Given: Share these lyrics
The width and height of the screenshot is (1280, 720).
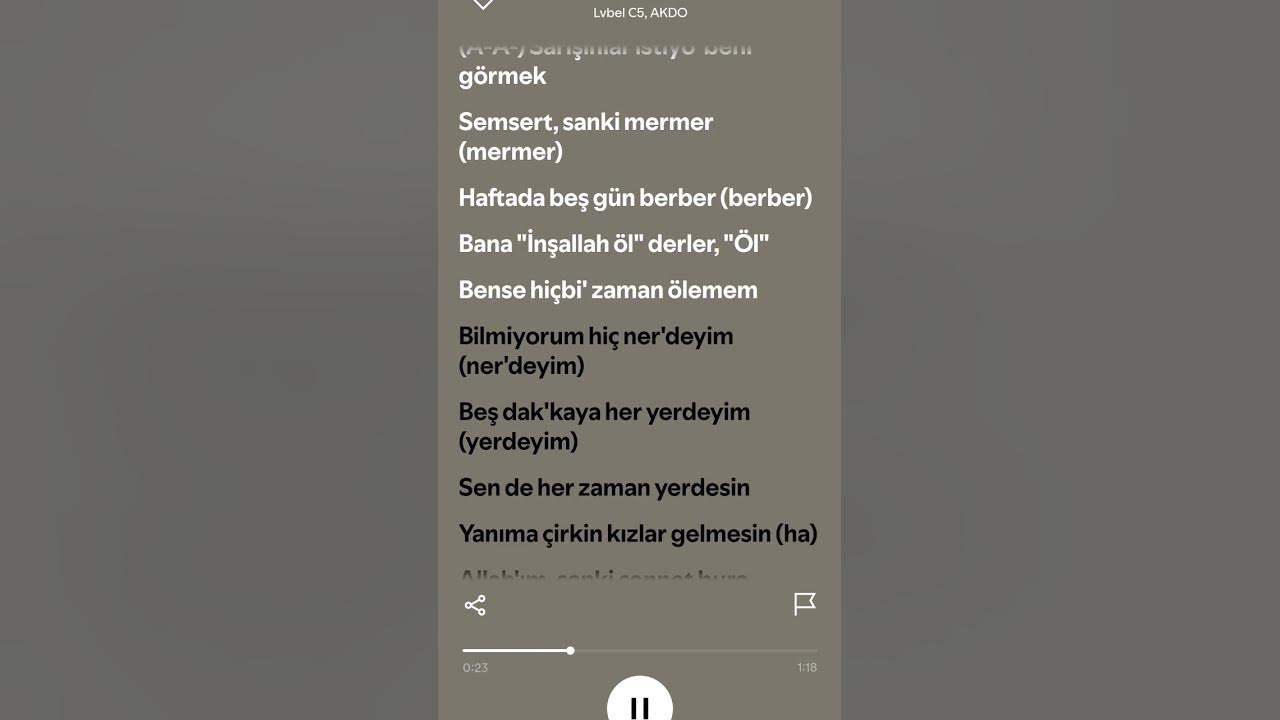Looking at the screenshot, I should point(475,605).
